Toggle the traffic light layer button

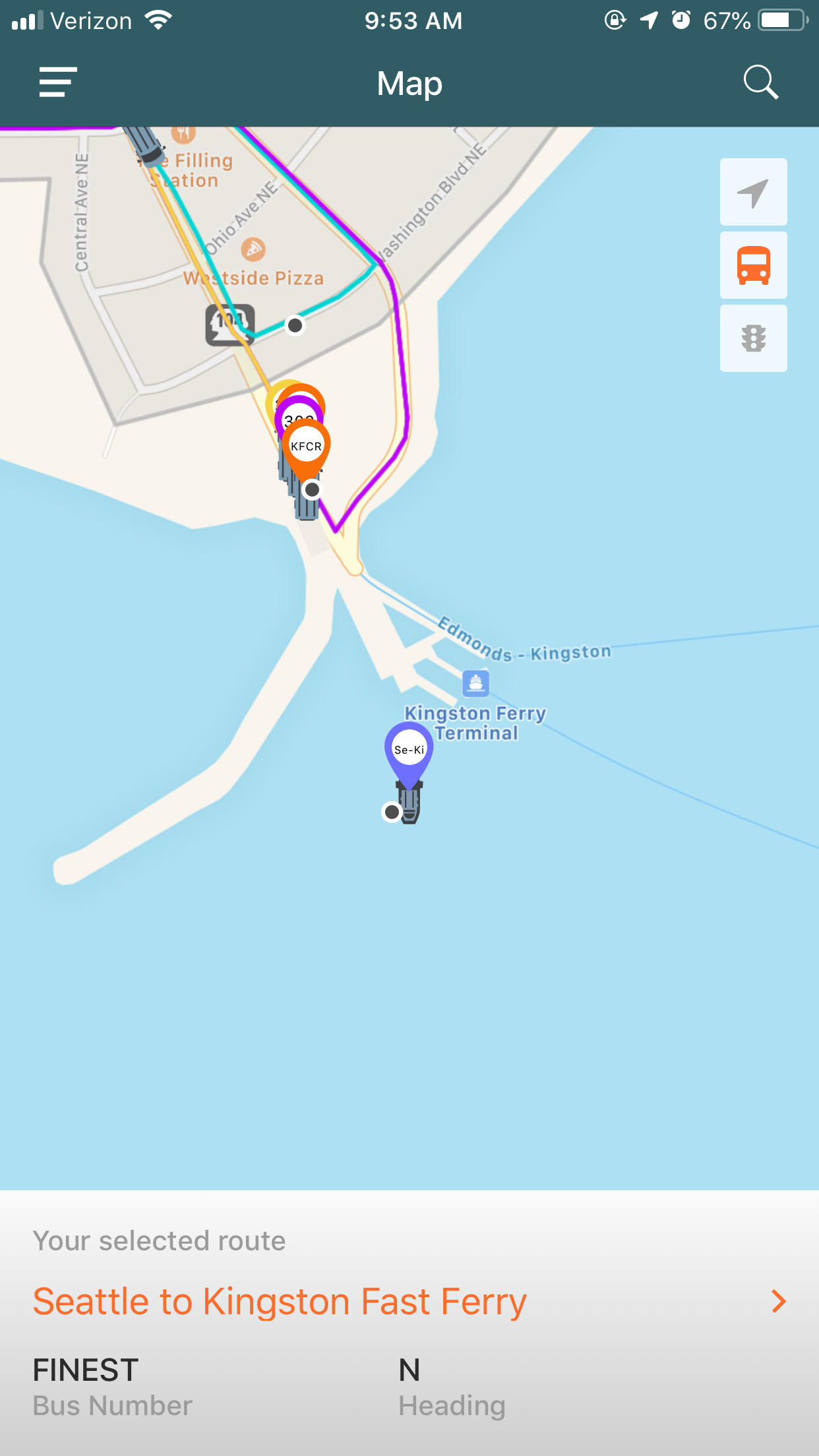click(x=753, y=338)
